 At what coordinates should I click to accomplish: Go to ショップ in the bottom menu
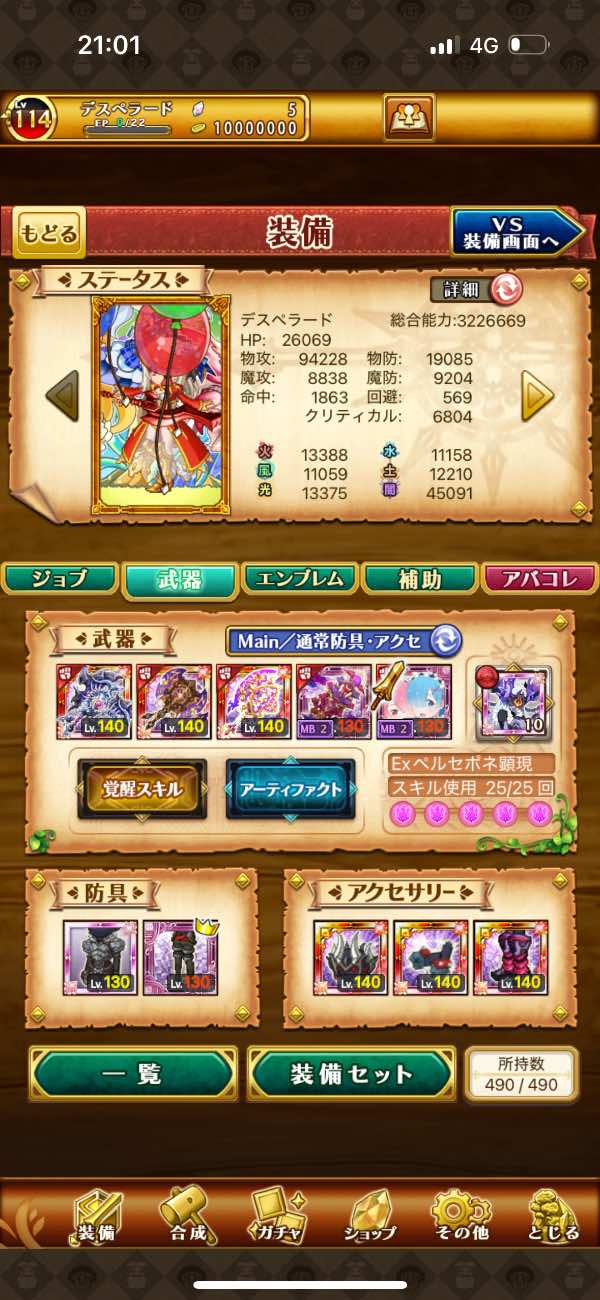tap(369, 1216)
